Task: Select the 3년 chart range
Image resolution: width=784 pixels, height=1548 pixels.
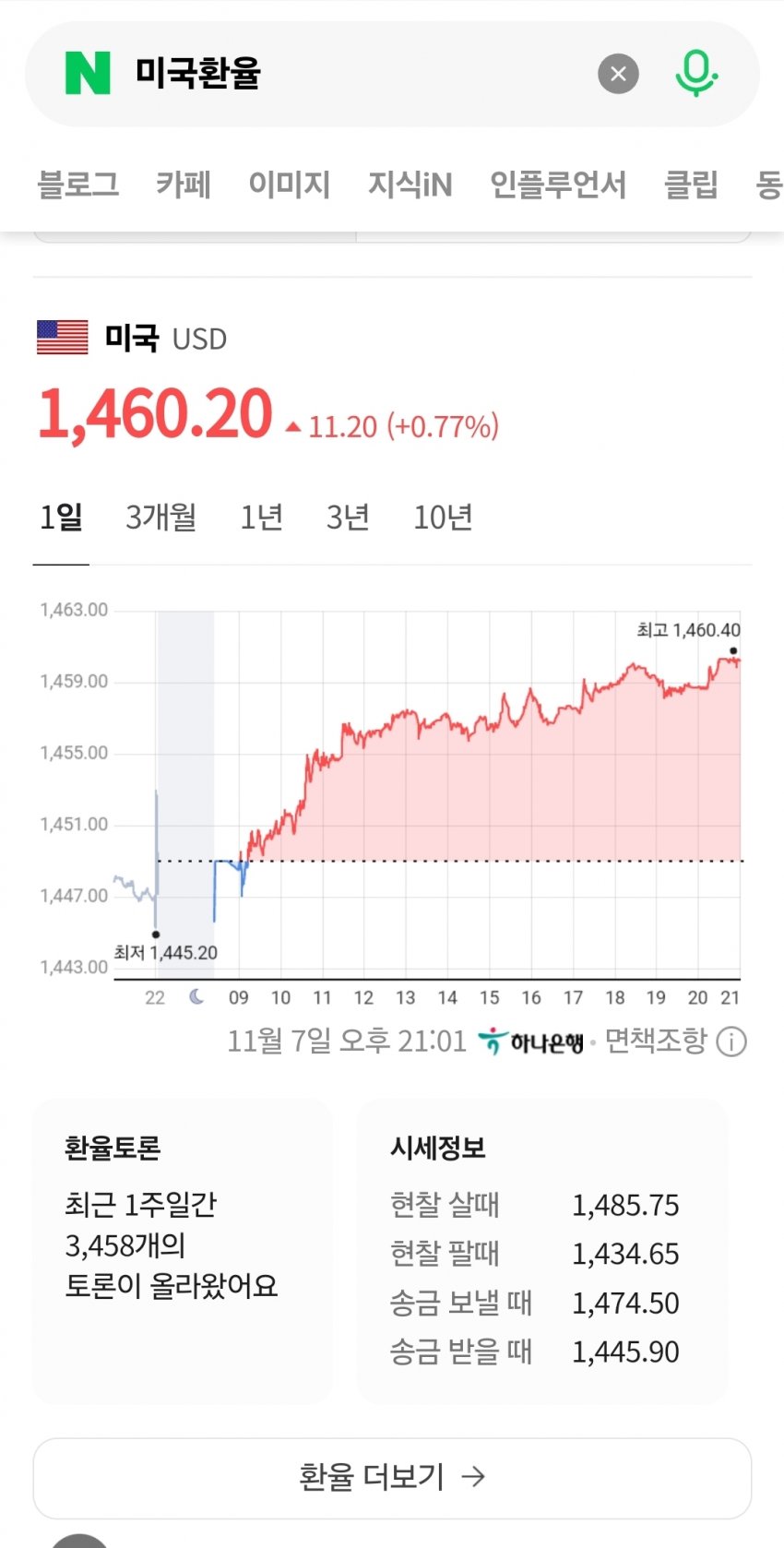Action: 348,518
